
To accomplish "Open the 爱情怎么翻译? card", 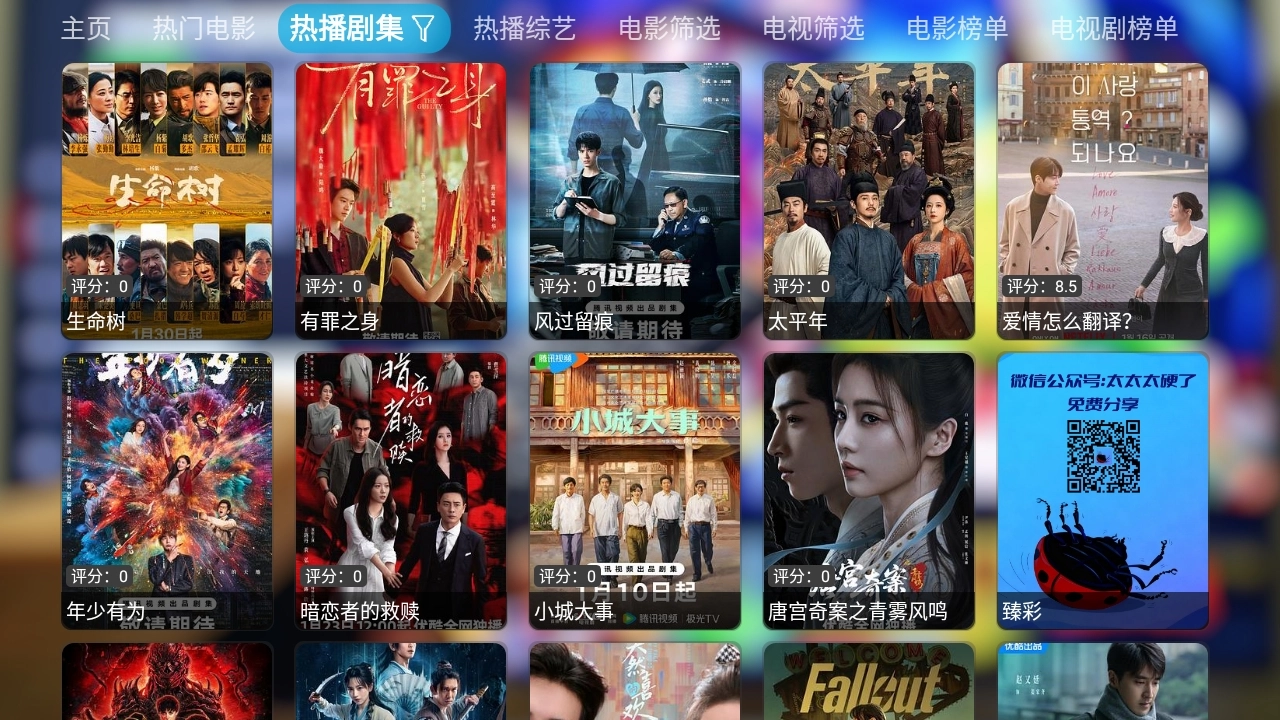I will tap(1103, 200).
